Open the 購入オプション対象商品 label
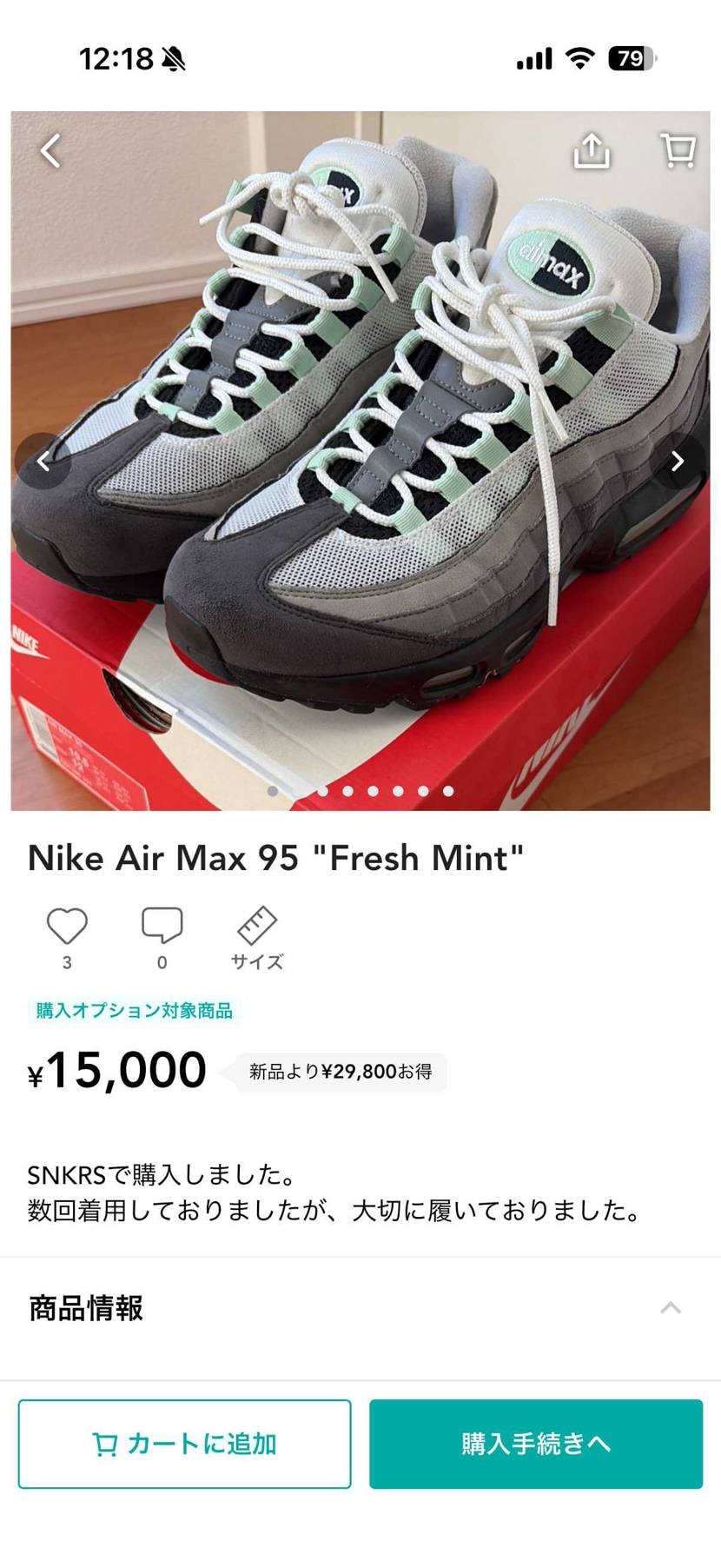The image size is (721, 1568). pos(133,1010)
